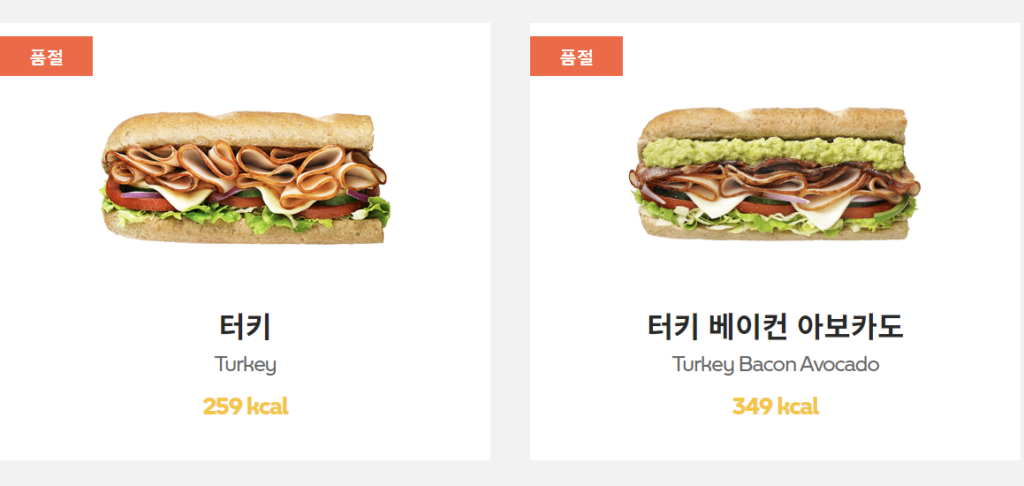Viewport: 1024px width, 486px height.
Task: Open the 터키 베이컨 아보카도 sandwich card
Action: click(x=775, y=240)
